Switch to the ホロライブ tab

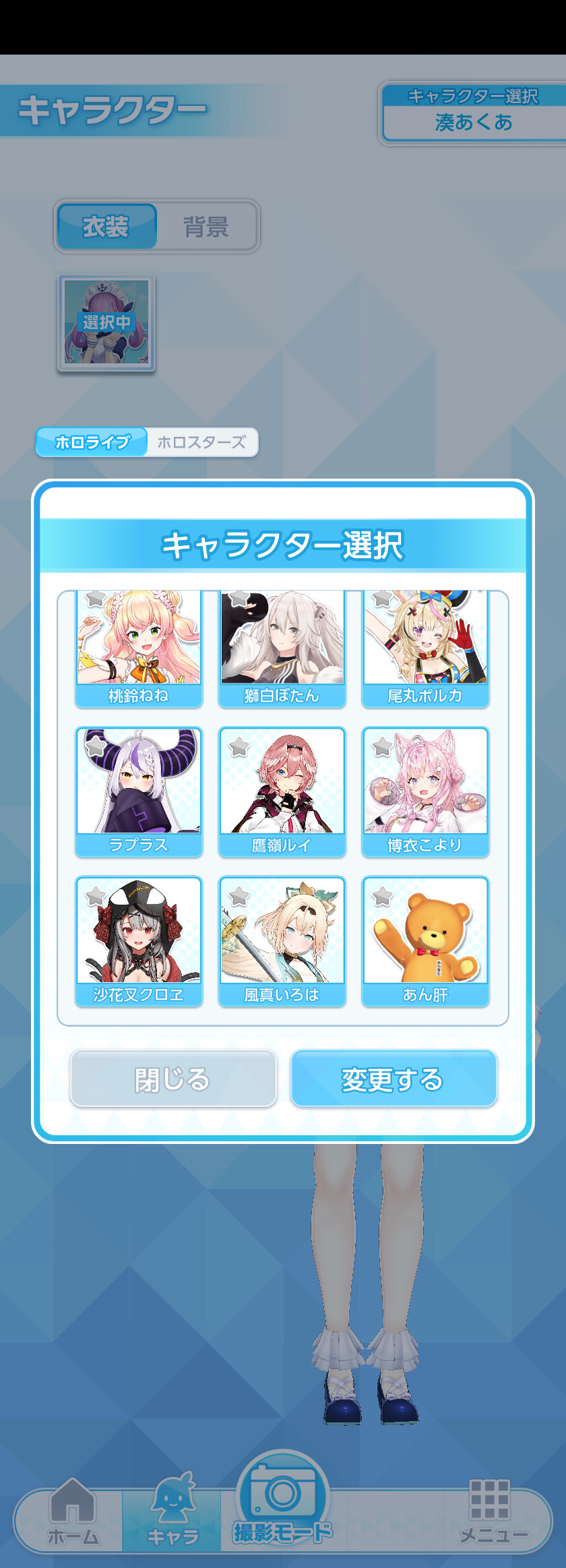(x=92, y=442)
